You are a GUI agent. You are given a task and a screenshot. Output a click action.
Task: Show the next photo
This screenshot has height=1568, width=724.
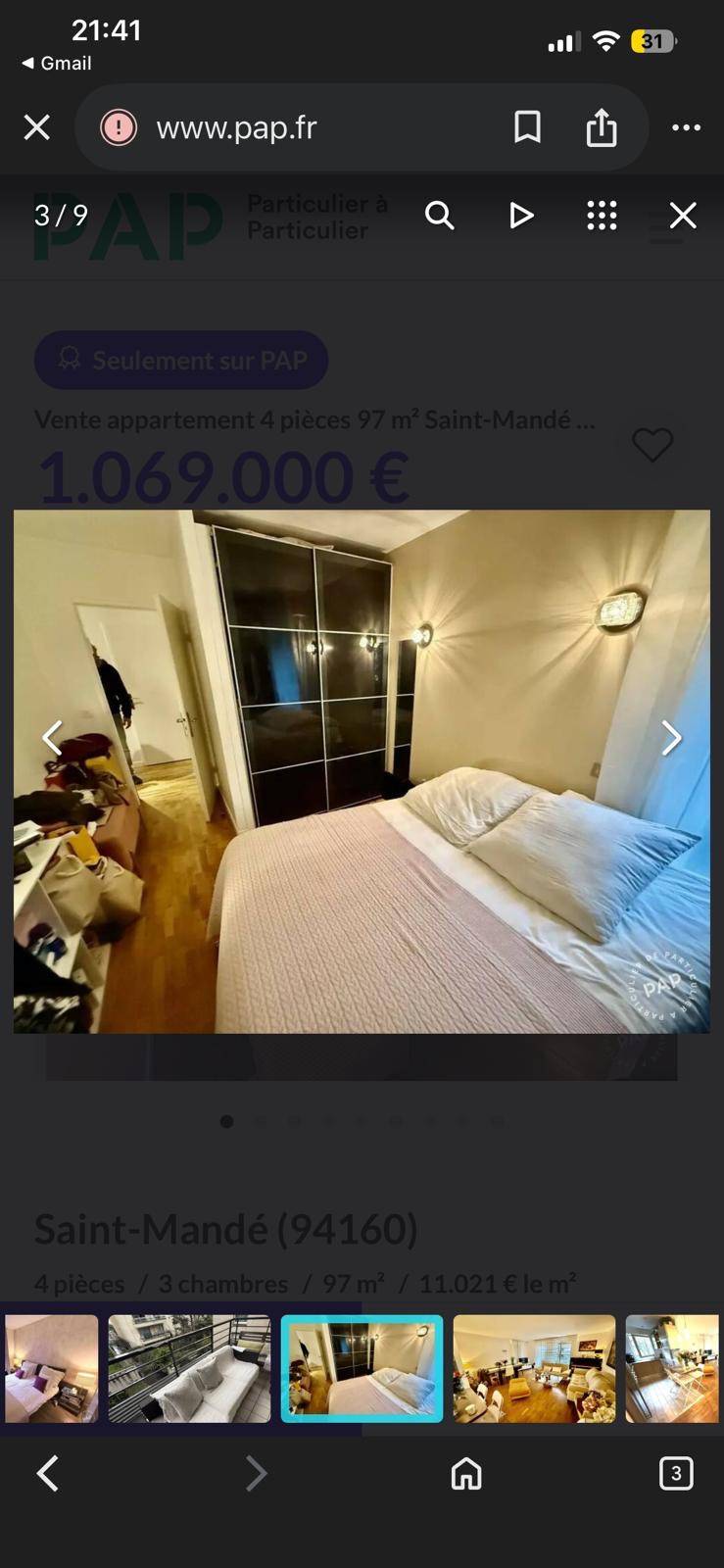[x=671, y=738]
